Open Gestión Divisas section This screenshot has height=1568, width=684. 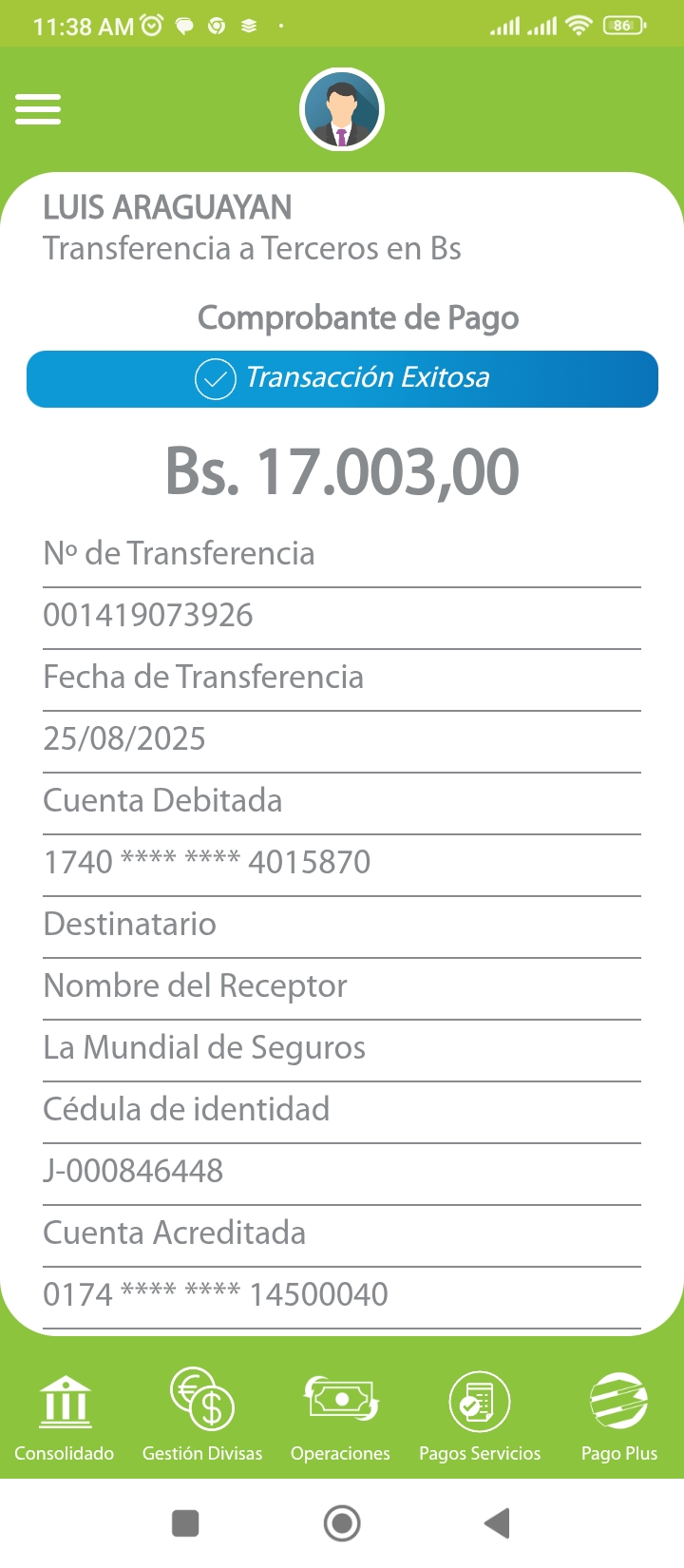click(202, 1416)
